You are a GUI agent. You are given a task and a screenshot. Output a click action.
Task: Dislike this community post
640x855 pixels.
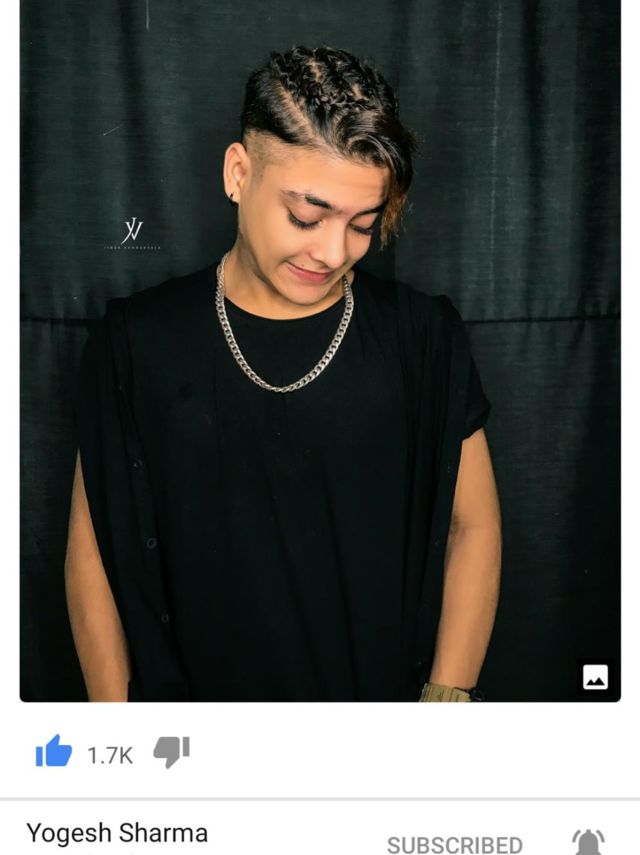tap(171, 751)
